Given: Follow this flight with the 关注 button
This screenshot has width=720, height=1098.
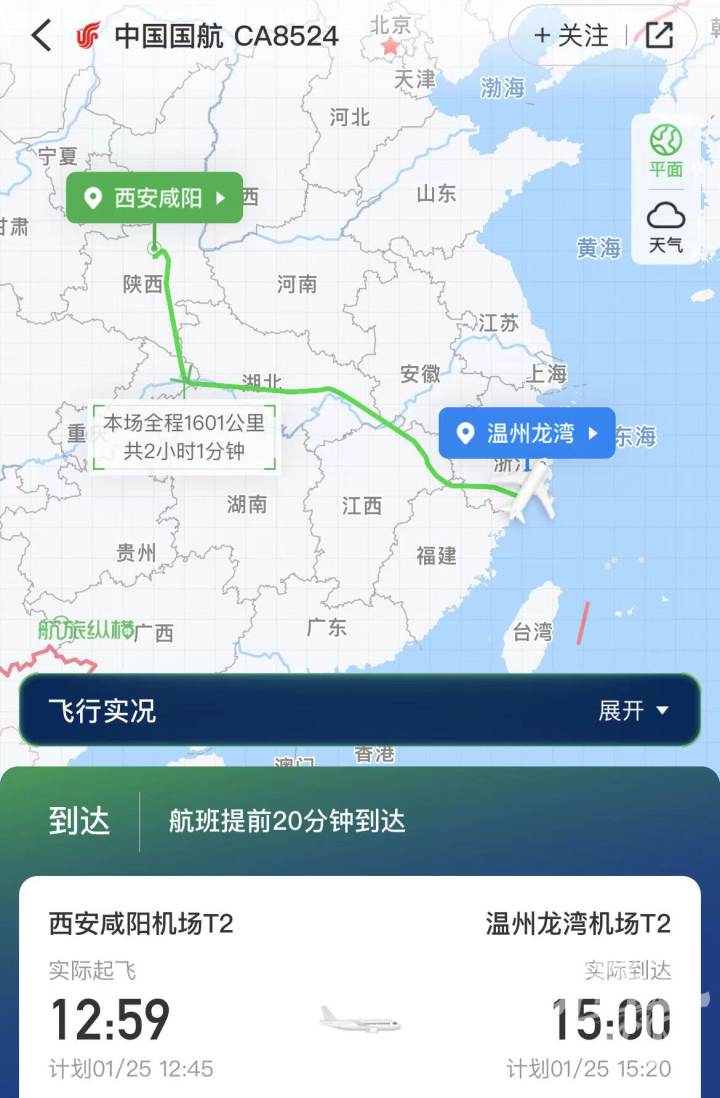Looking at the screenshot, I should [x=572, y=36].
